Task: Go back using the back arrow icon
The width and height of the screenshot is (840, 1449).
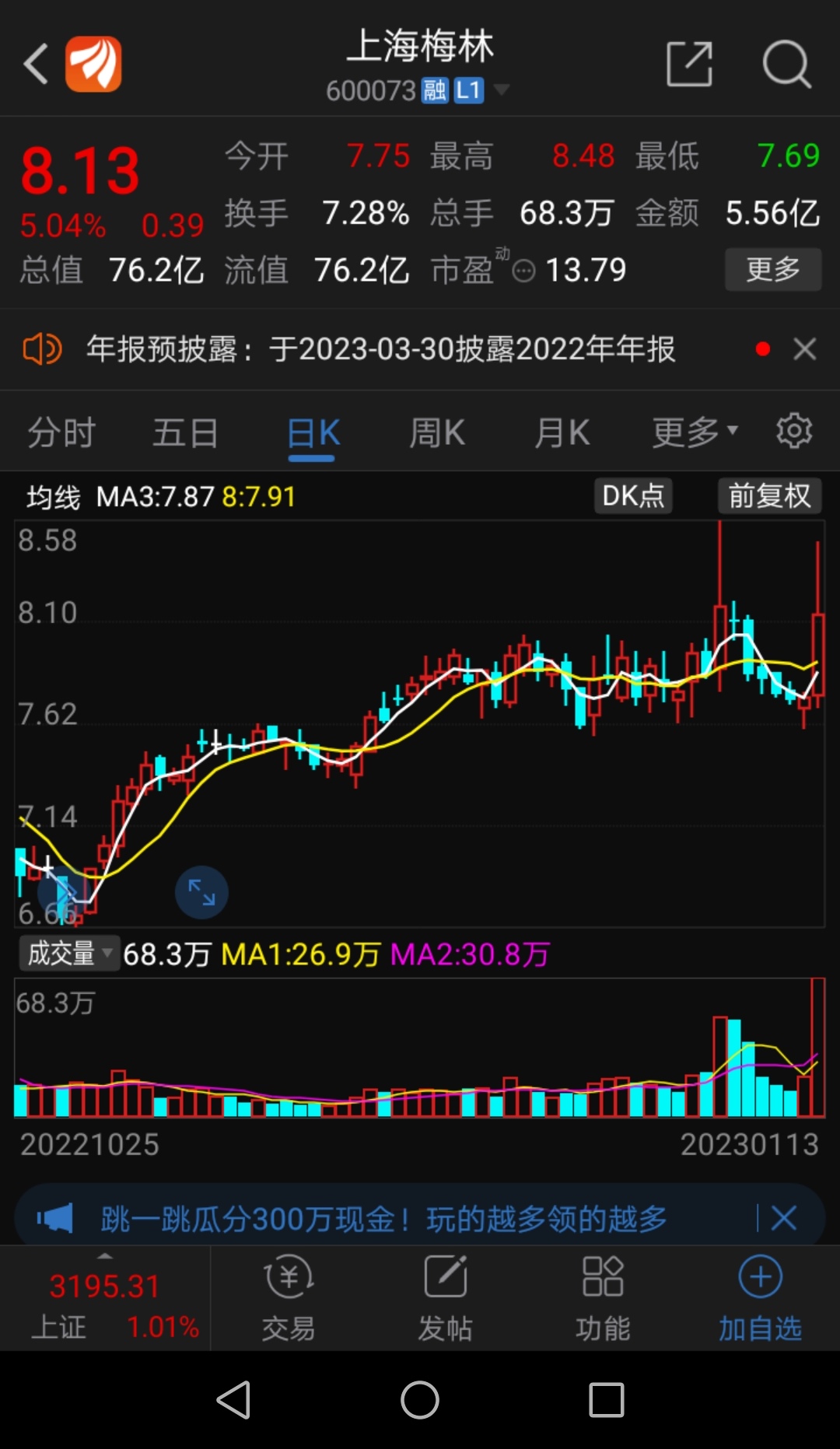Action: click(x=35, y=64)
